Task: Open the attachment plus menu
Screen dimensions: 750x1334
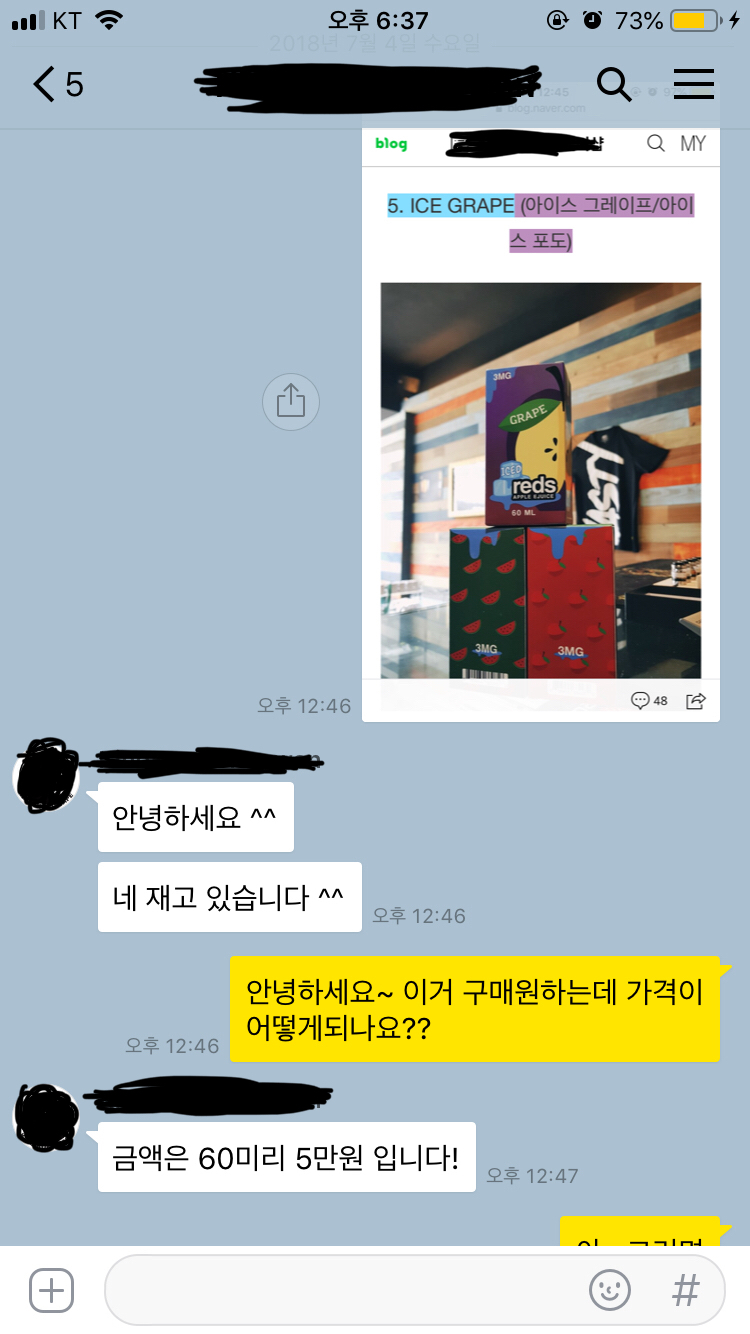Action: tap(51, 1290)
